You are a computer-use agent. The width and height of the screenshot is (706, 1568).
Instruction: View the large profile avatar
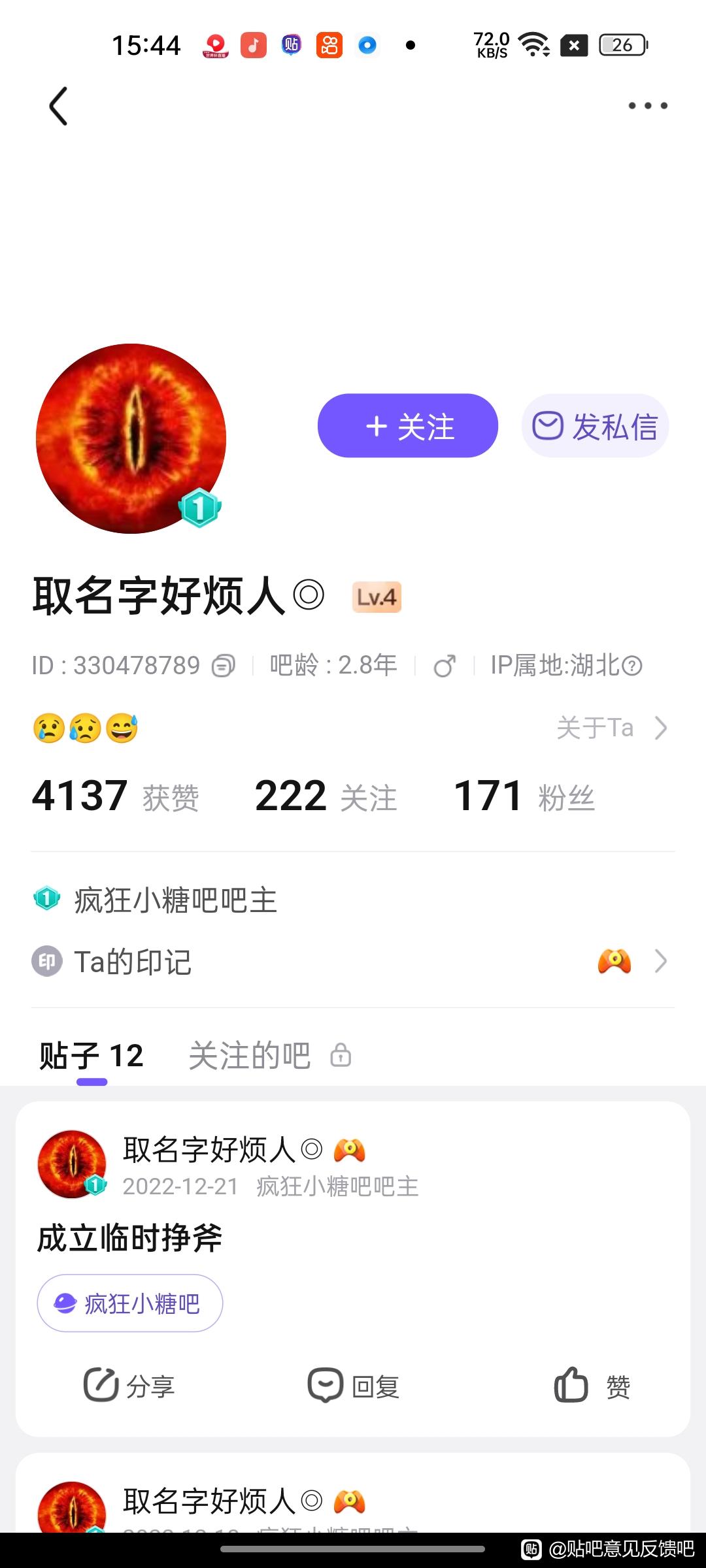click(x=131, y=438)
